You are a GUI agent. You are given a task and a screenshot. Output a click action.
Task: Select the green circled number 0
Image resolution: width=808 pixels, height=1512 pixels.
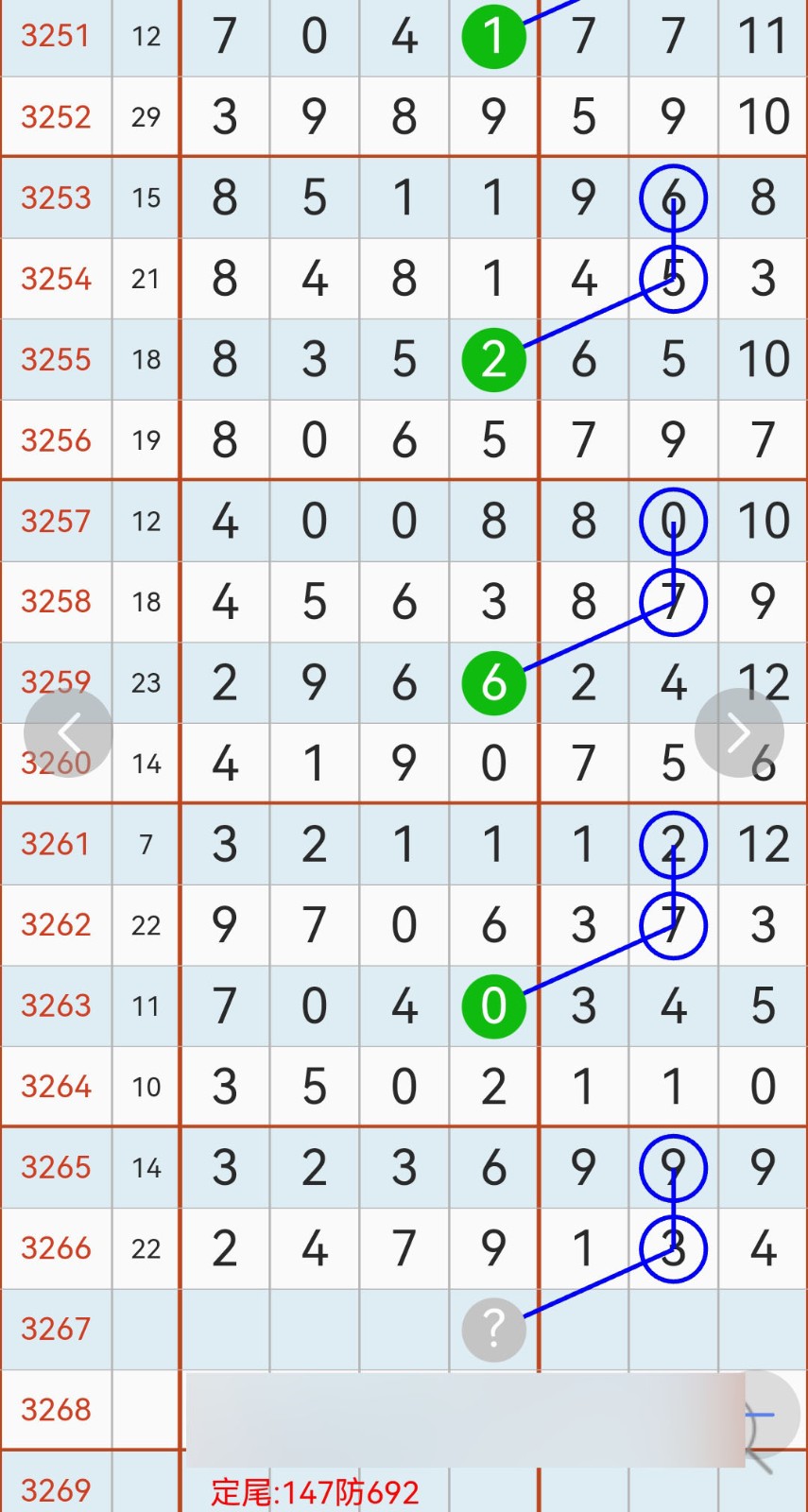coord(493,1005)
